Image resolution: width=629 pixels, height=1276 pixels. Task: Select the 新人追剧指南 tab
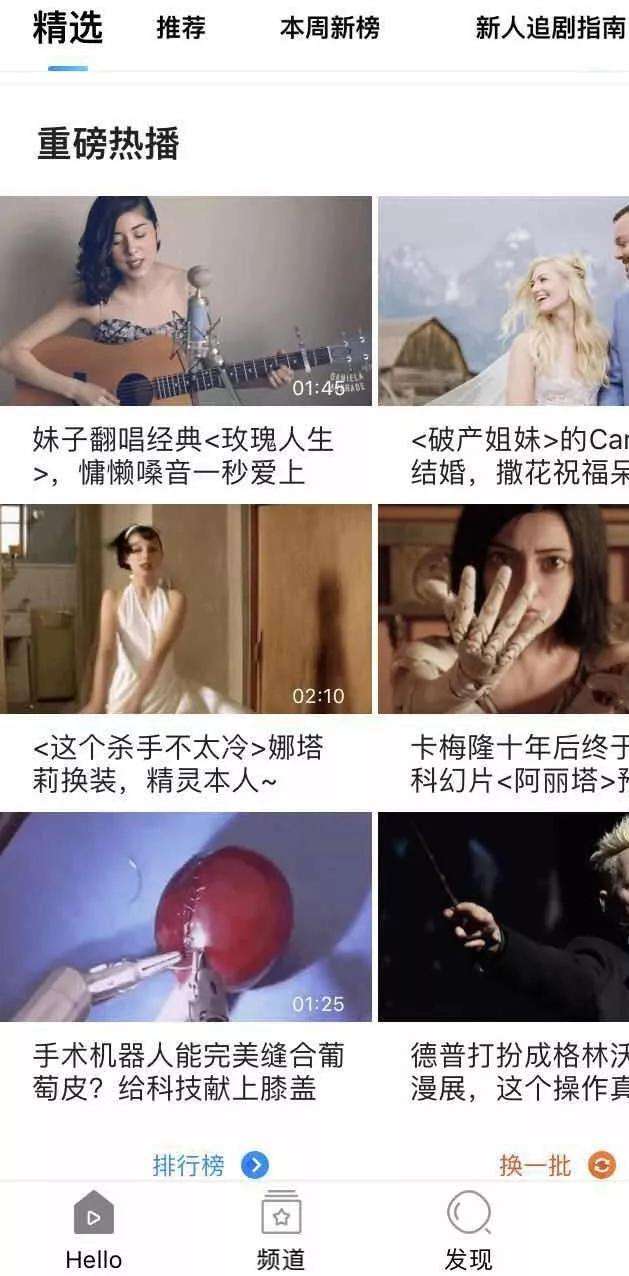point(550,28)
